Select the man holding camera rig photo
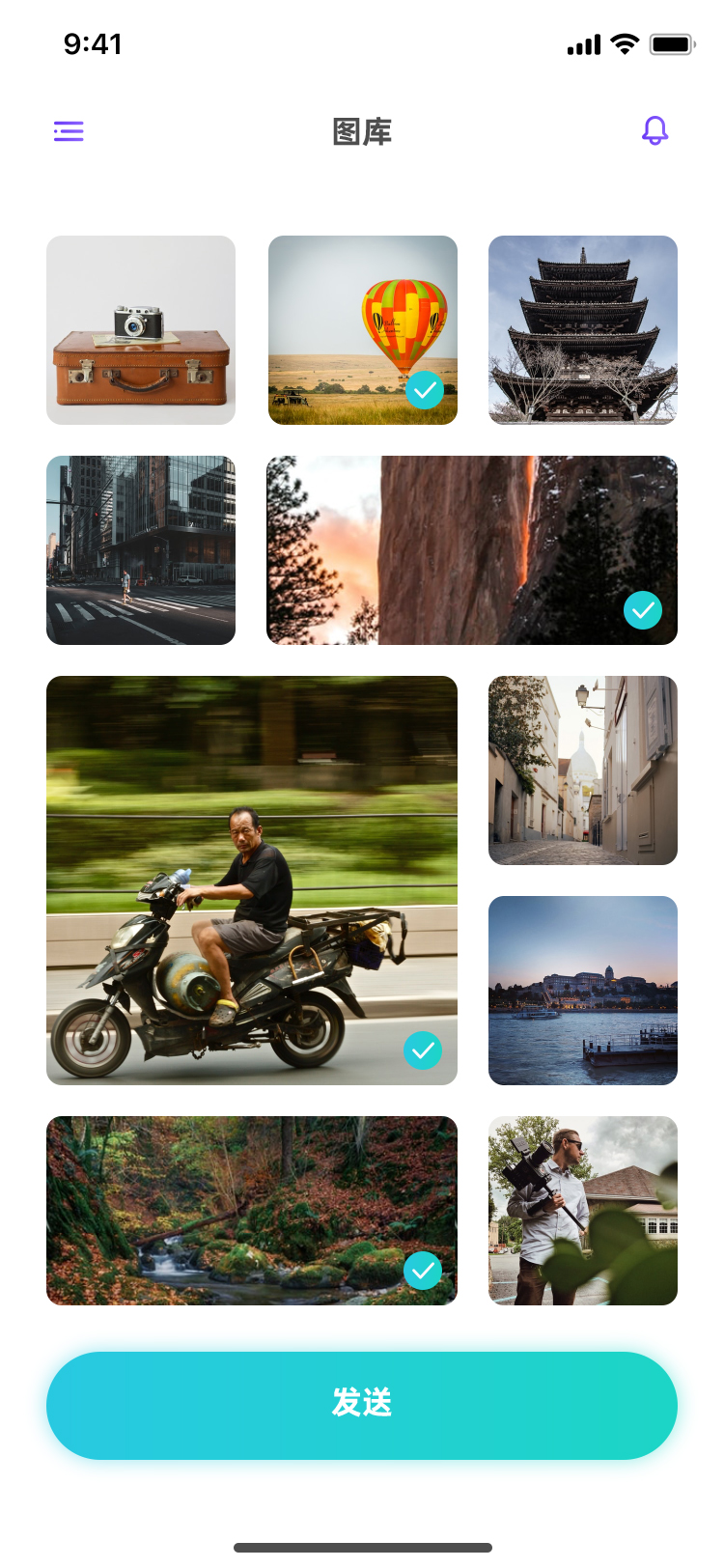Viewport: 724px width, 1568px height. coord(583,1211)
